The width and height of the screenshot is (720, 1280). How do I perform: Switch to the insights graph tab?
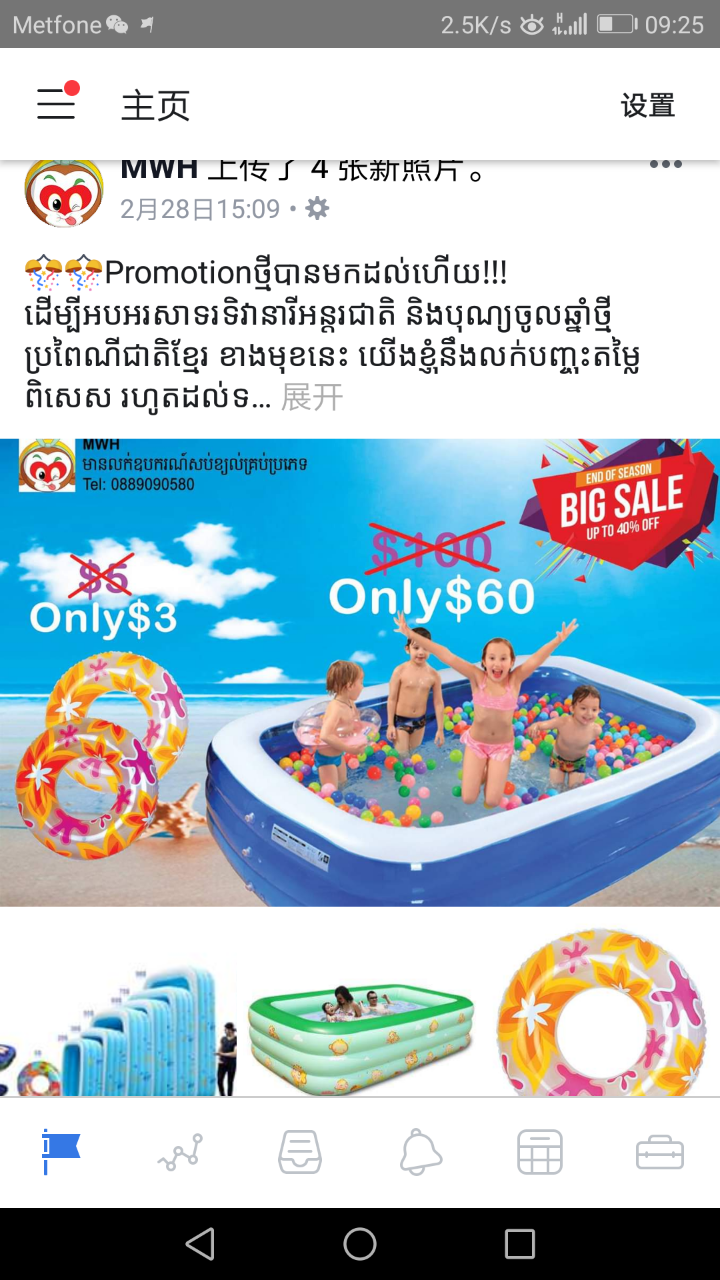[x=180, y=1152]
